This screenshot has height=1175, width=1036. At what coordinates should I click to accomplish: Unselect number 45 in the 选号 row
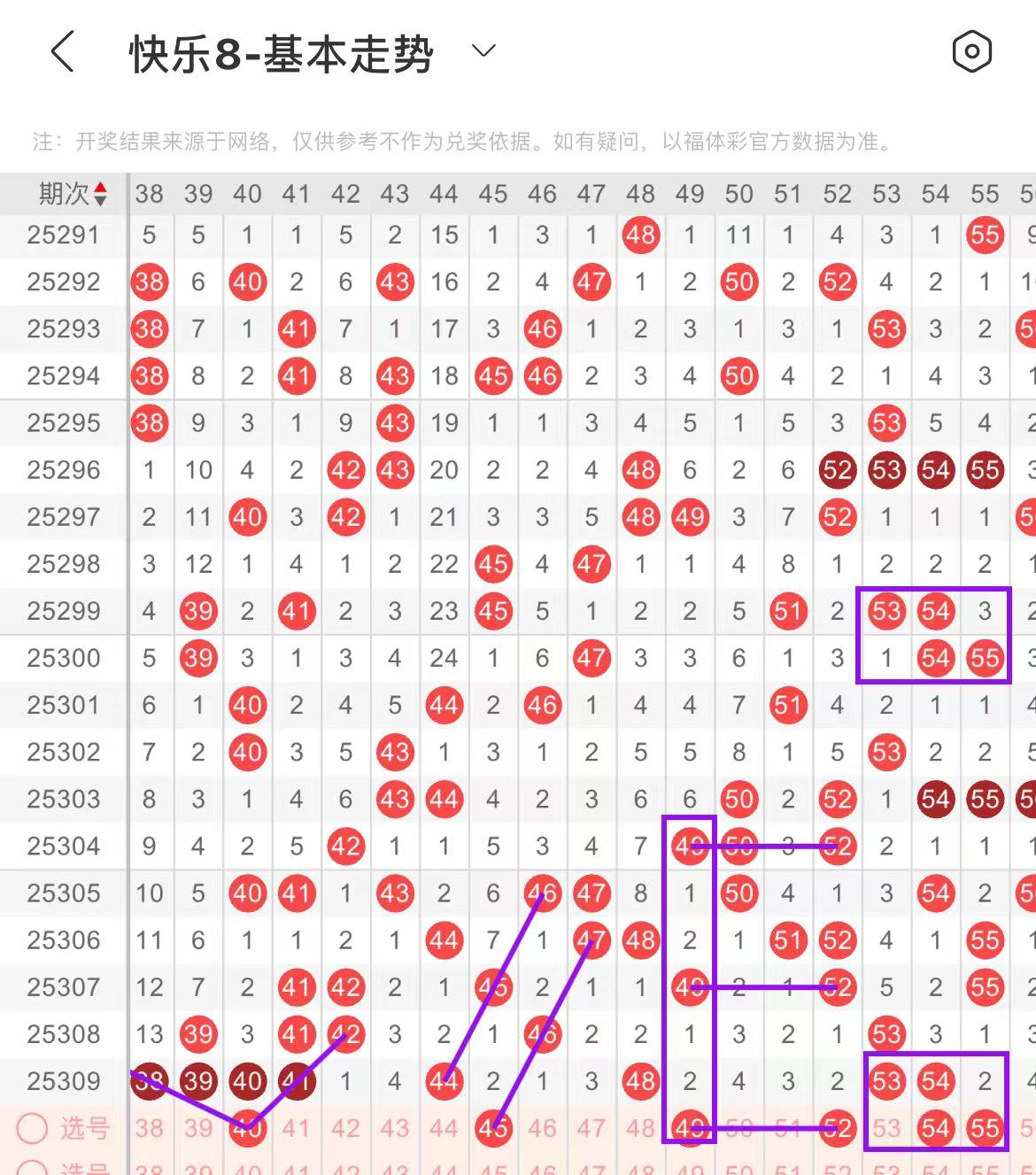(493, 1128)
